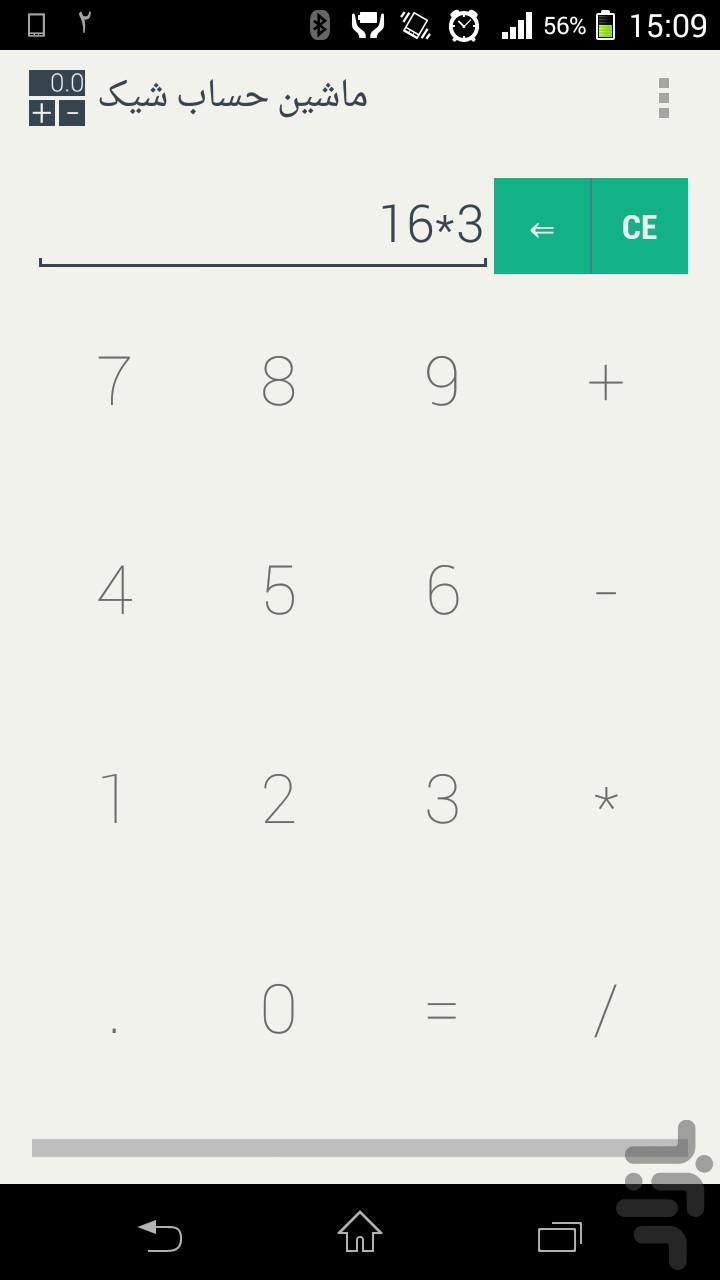
Task: Tap the expression field showing 16*3
Action: (x=263, y=226)
